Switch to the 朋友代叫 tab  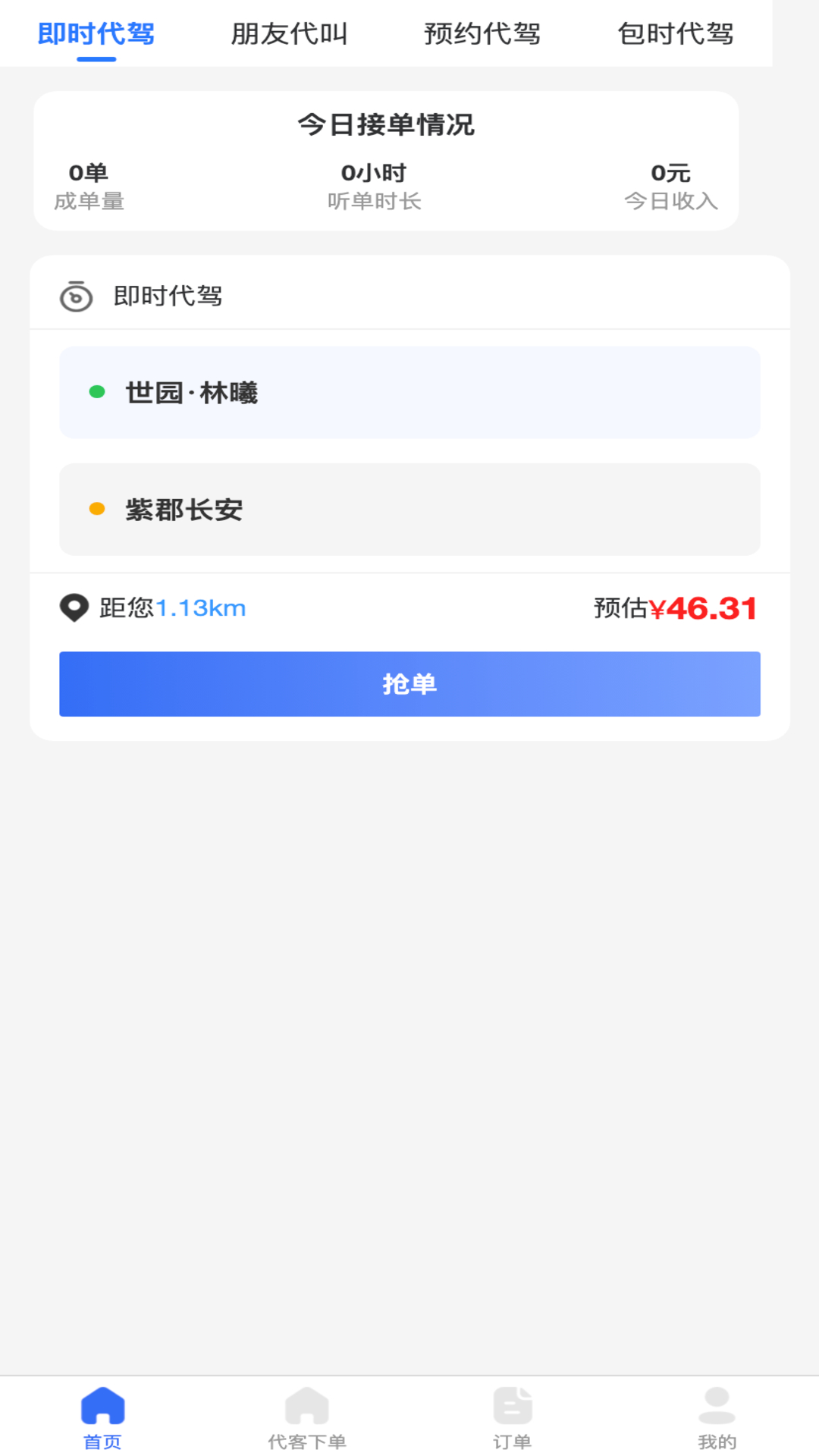(x=290, y=34)
